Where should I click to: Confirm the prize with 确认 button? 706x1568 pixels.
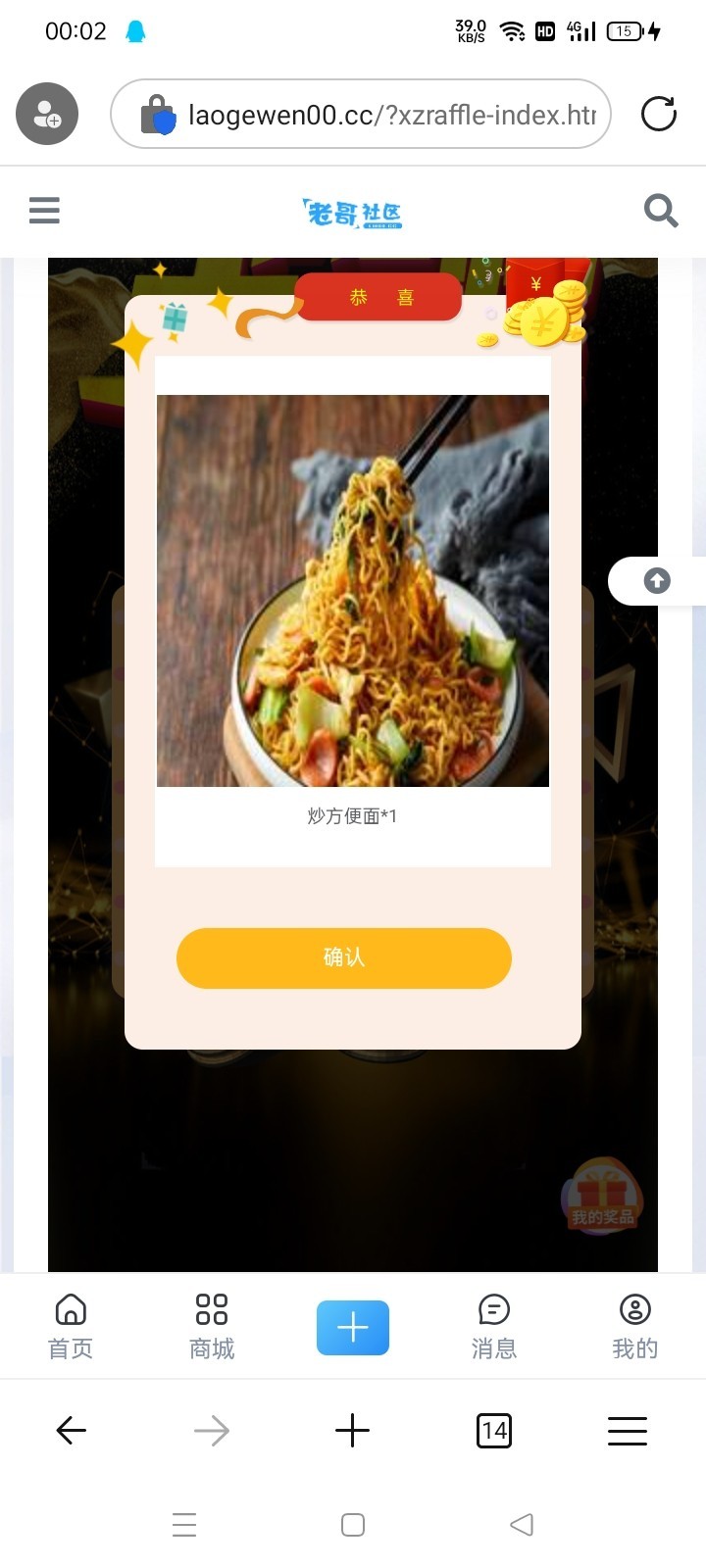(x=344, y=957)
